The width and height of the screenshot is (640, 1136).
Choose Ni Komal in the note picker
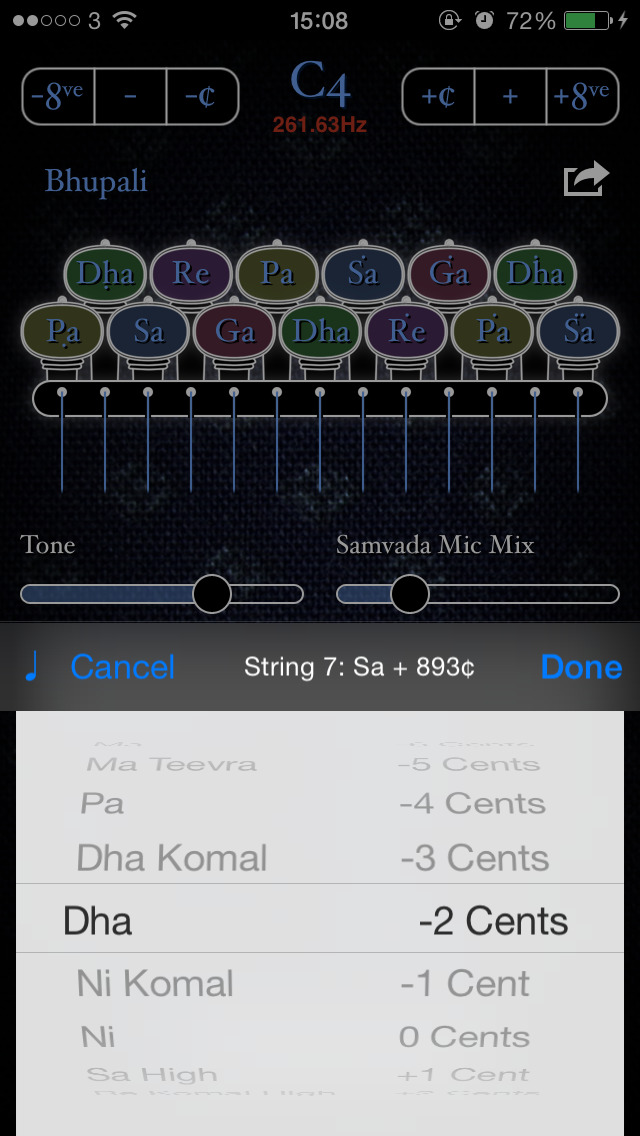(155, 983)
